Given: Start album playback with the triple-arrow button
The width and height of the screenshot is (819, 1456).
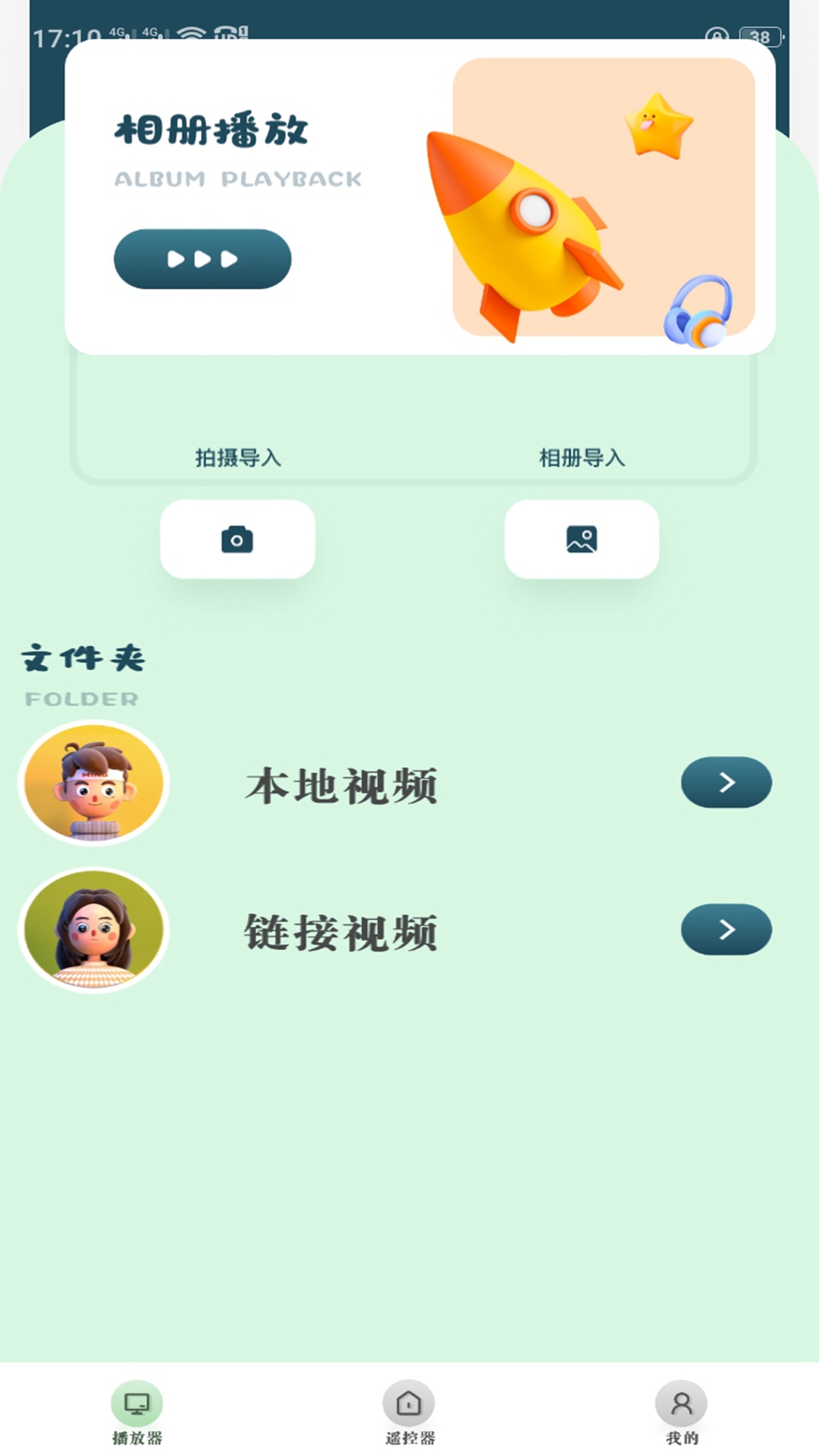Looking at the screenshot, I should pyautogui.click(x=202, y=259).
